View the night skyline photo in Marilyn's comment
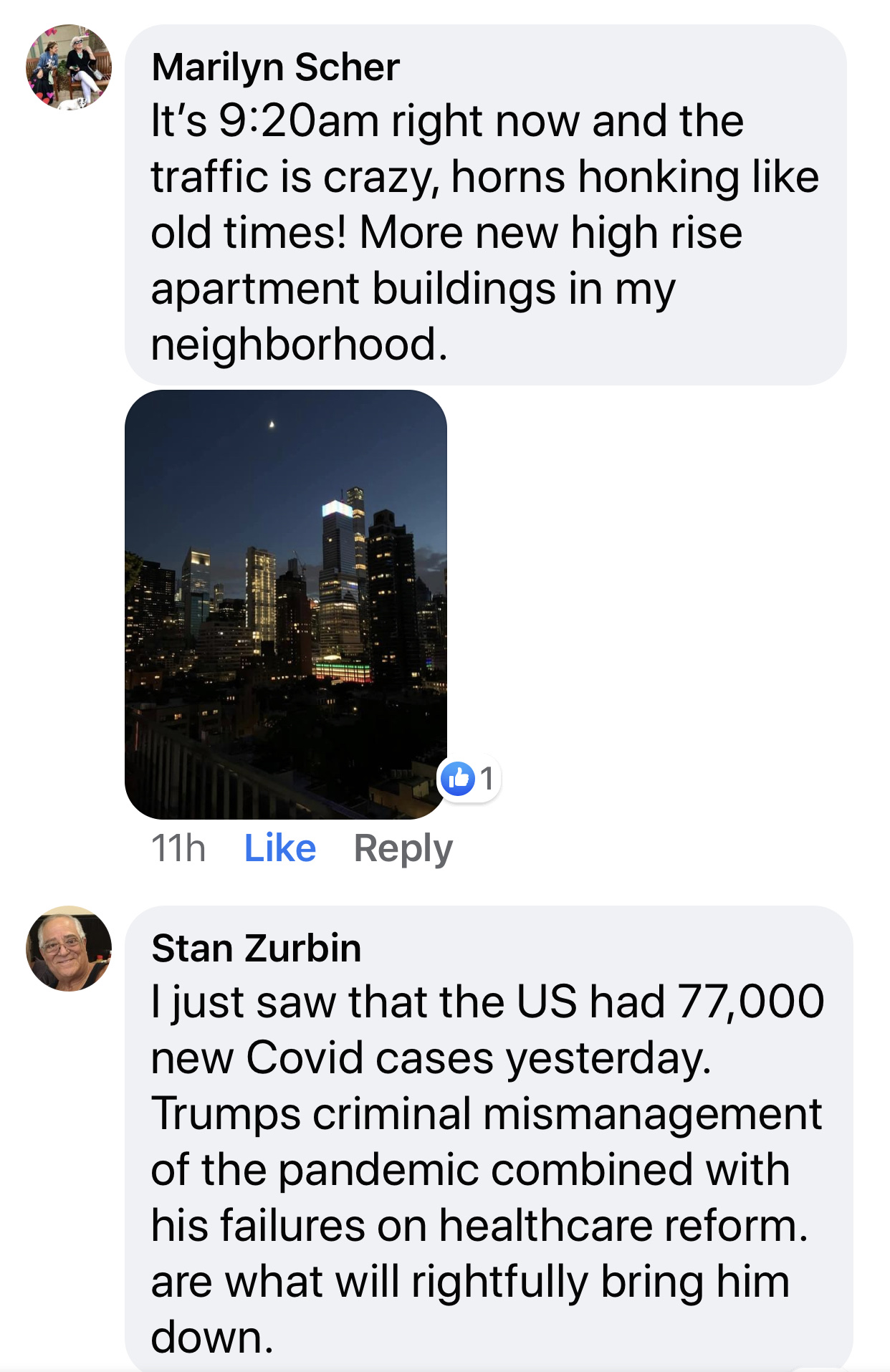This screenshot has height=1372, width=890. (285, 603)
